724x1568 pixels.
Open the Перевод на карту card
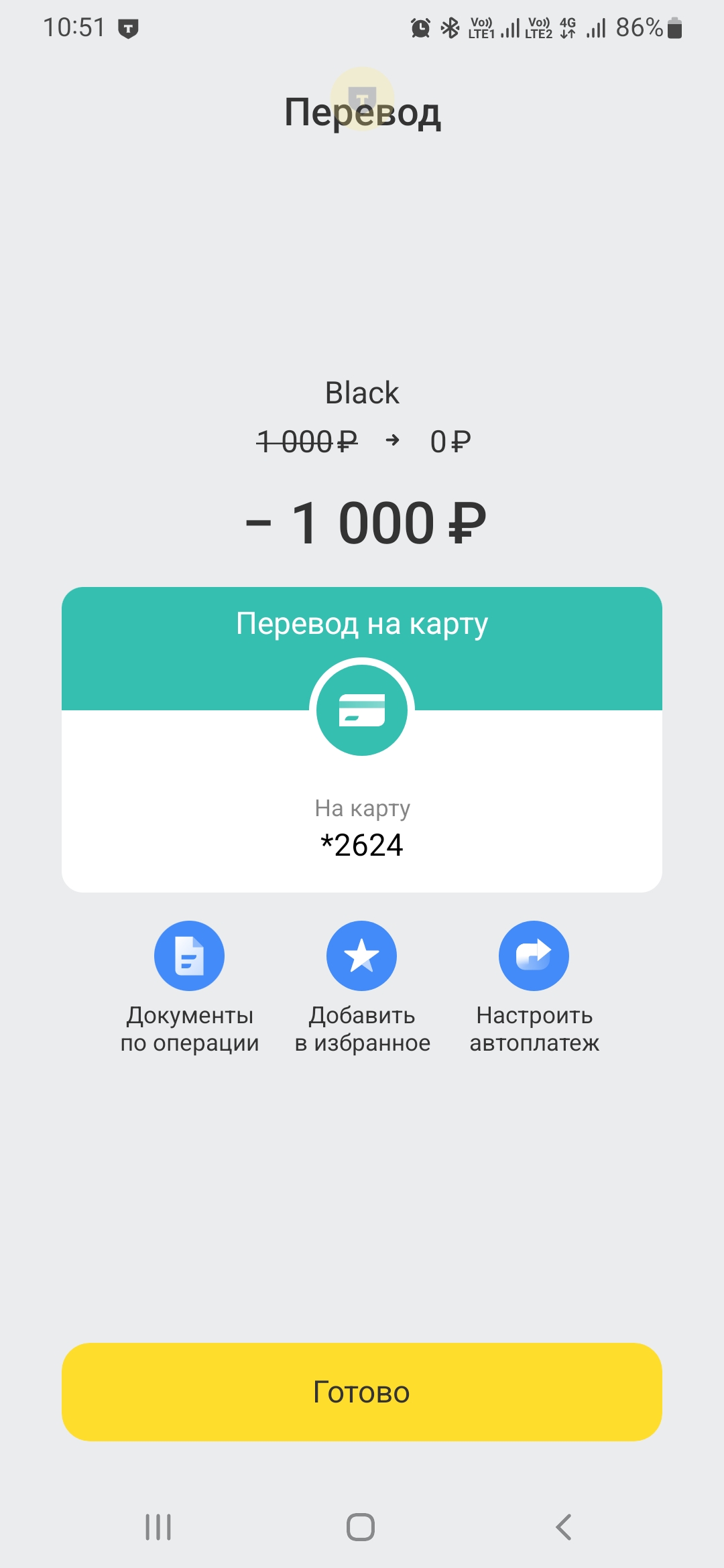pos(362,739)
